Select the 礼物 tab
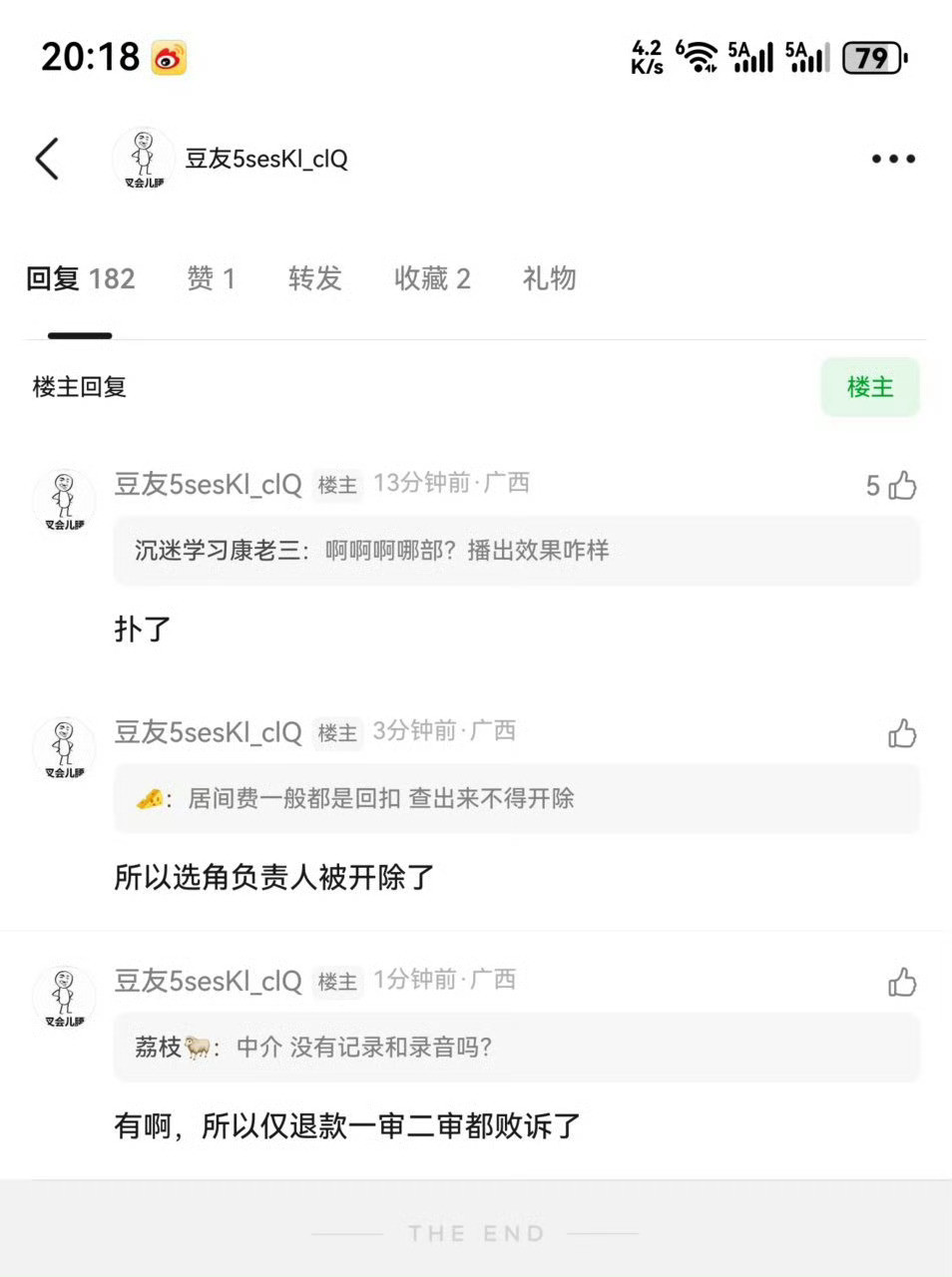Image resolution: width=952 pixels, height=1277 pixels. coord(548,278)
